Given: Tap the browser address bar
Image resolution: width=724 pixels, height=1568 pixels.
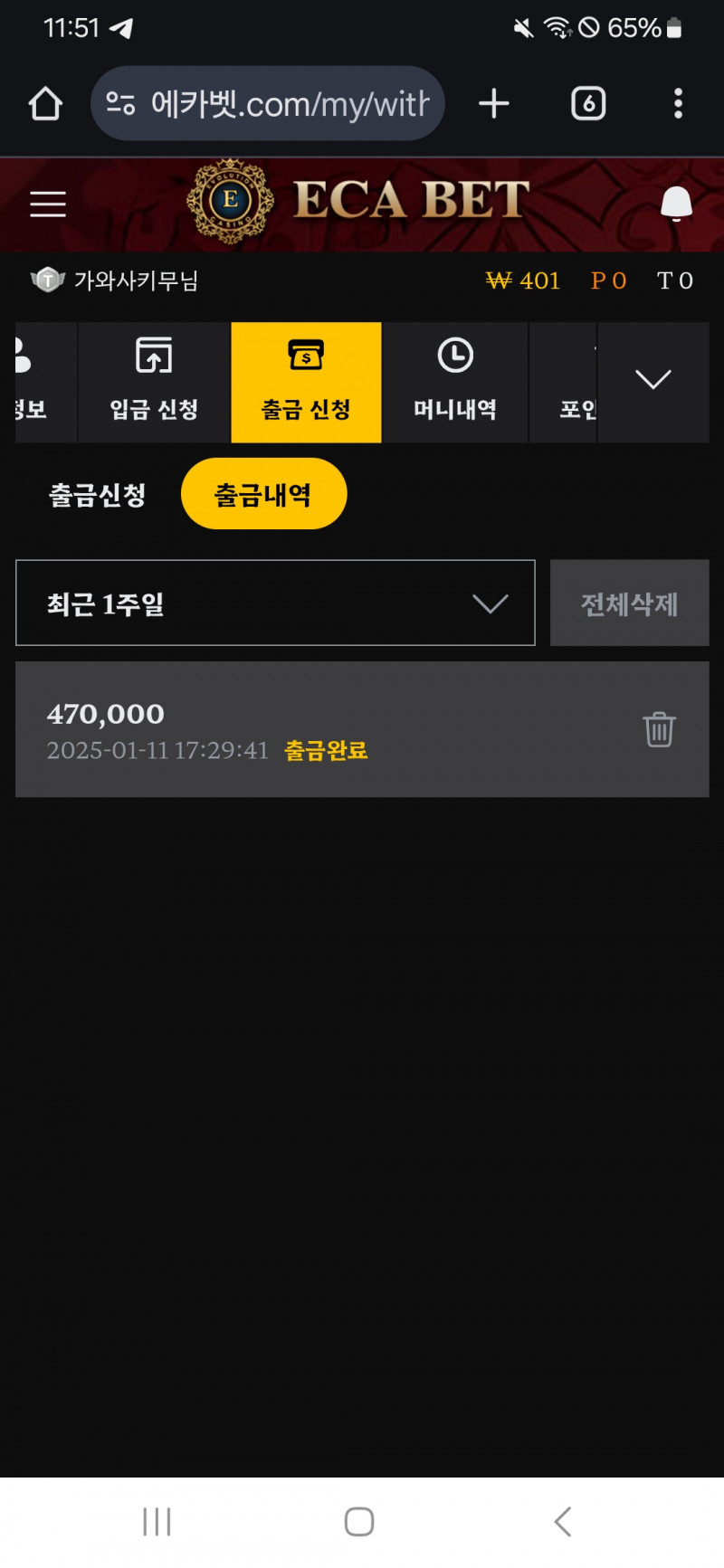Looking at the screenshot, I should [268, 104].
